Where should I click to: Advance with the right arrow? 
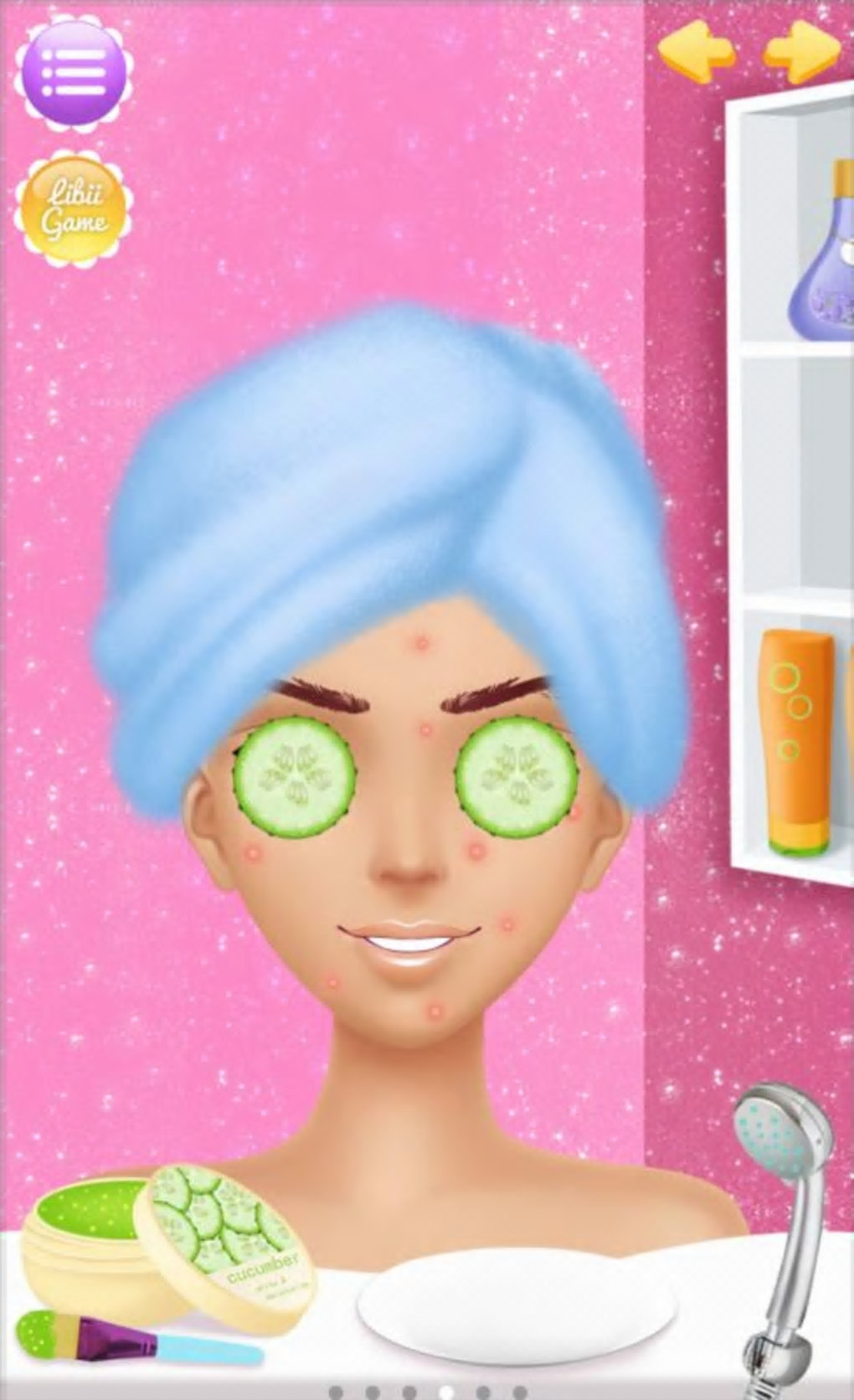pos(801,52)
